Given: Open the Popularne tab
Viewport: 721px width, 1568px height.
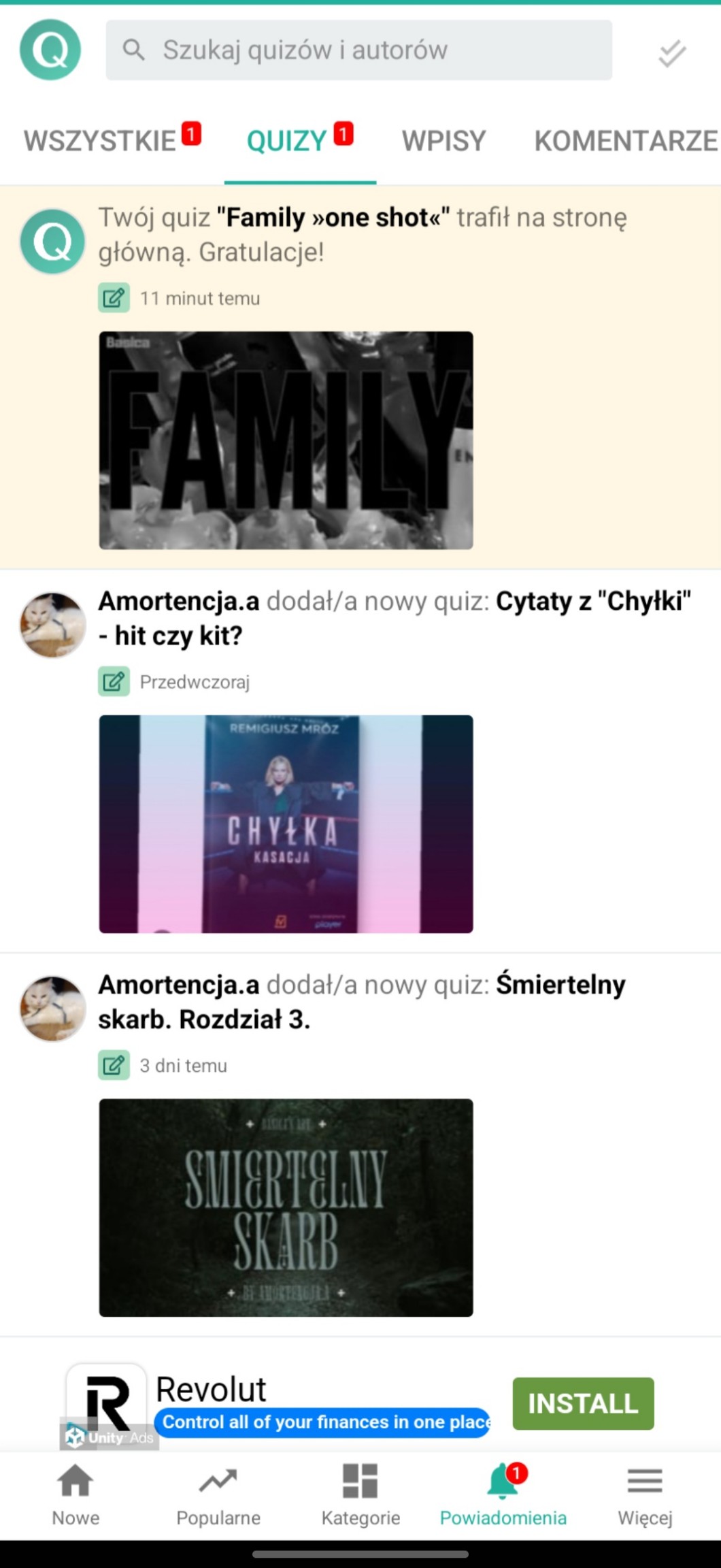Looking at the screenshot, I should (x=218, y=1494).
